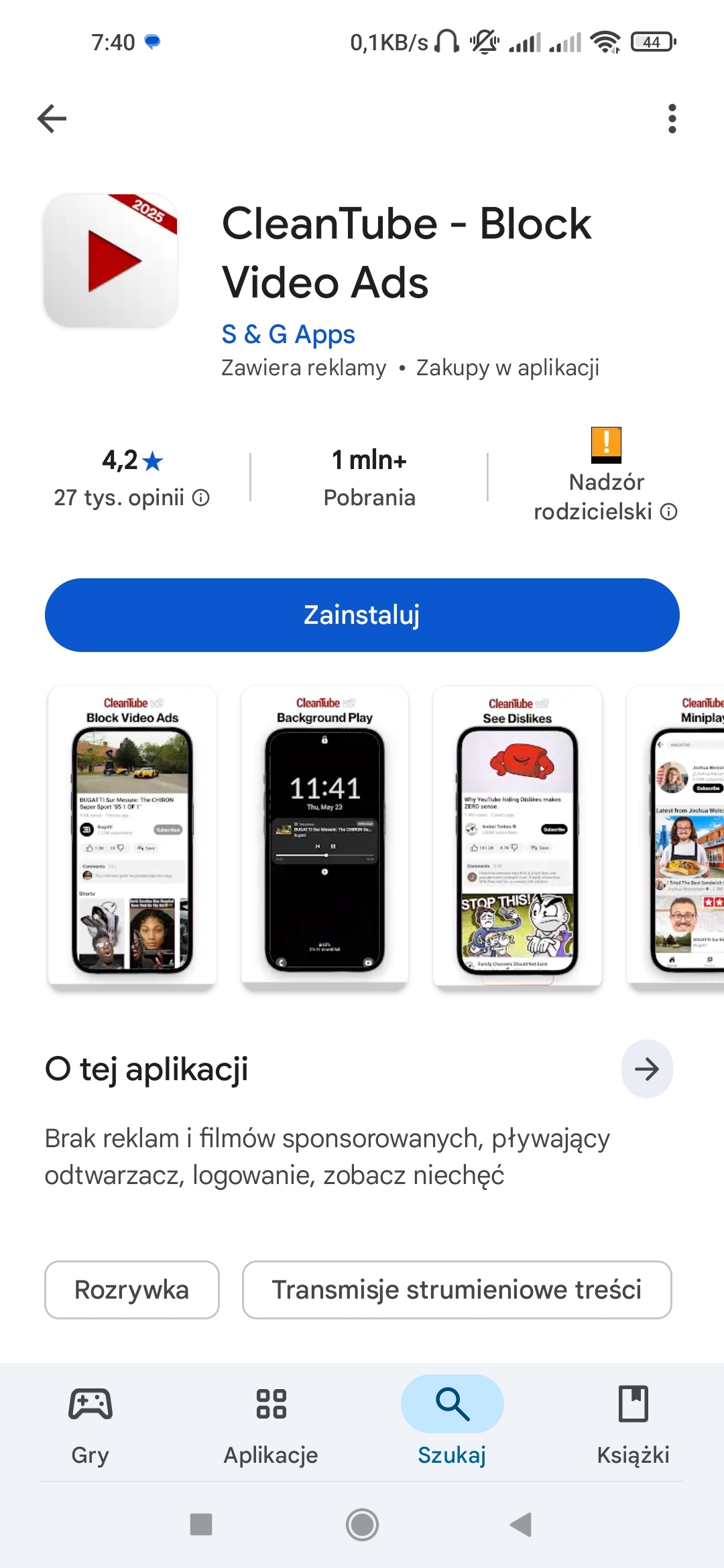The width and height of the screenshot is (724, 1568).
Task: Expand the O tej aplikacji section arrow
Action: tap(646, 1069)
